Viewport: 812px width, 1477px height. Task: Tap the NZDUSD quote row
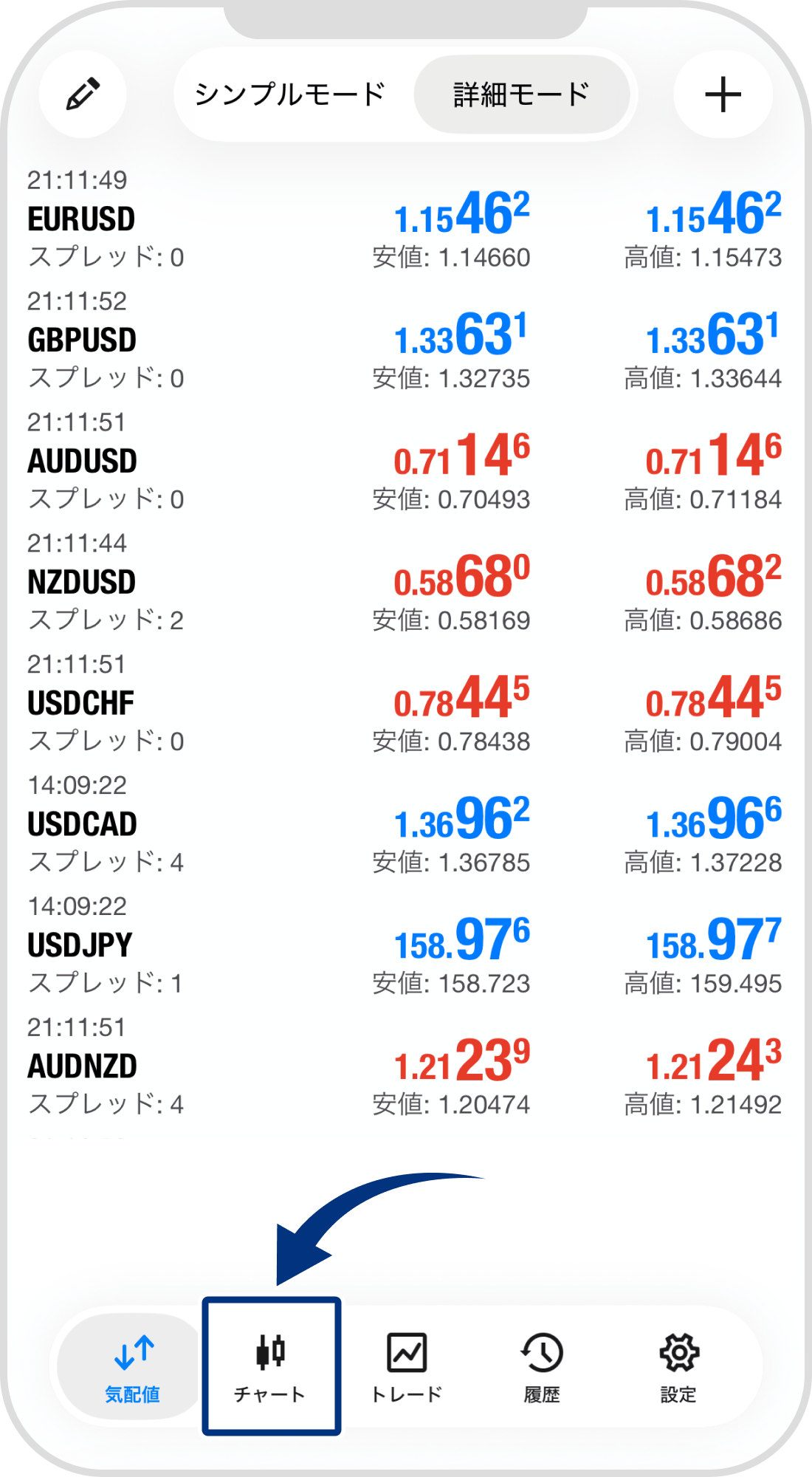coord(405,583)
